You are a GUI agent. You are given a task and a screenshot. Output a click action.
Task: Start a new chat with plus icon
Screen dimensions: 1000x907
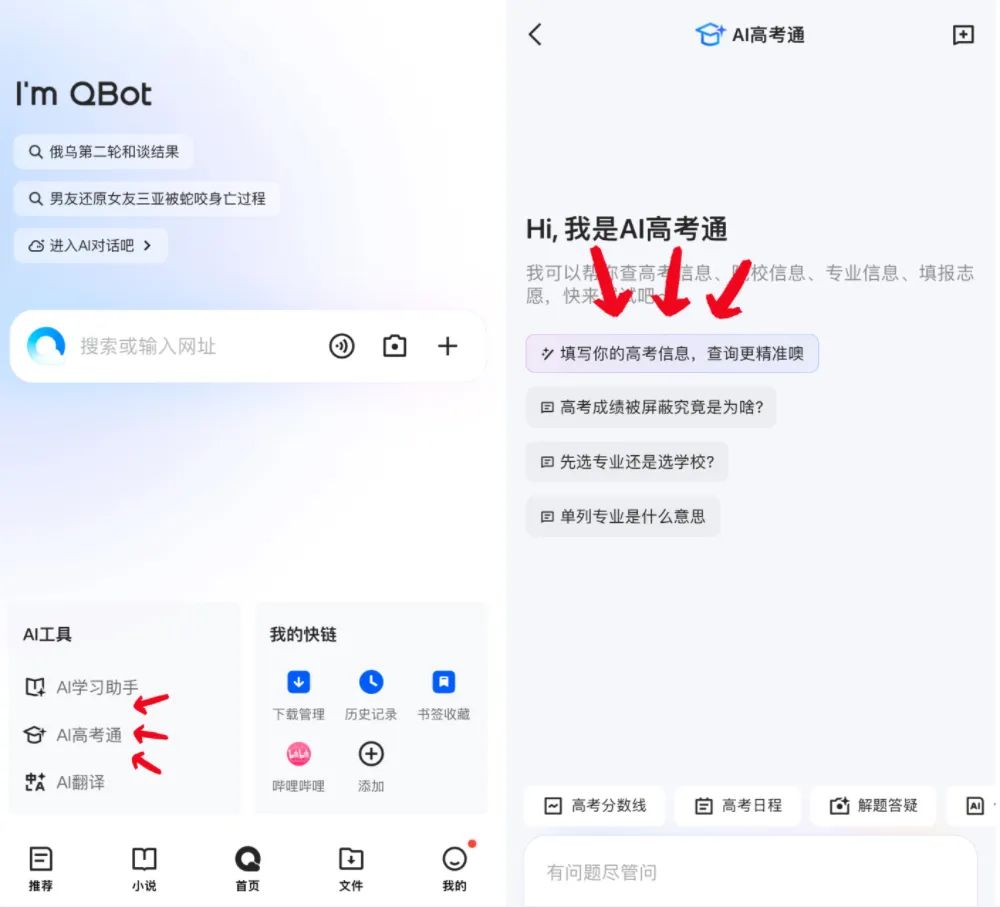click(x=962, y=35)
